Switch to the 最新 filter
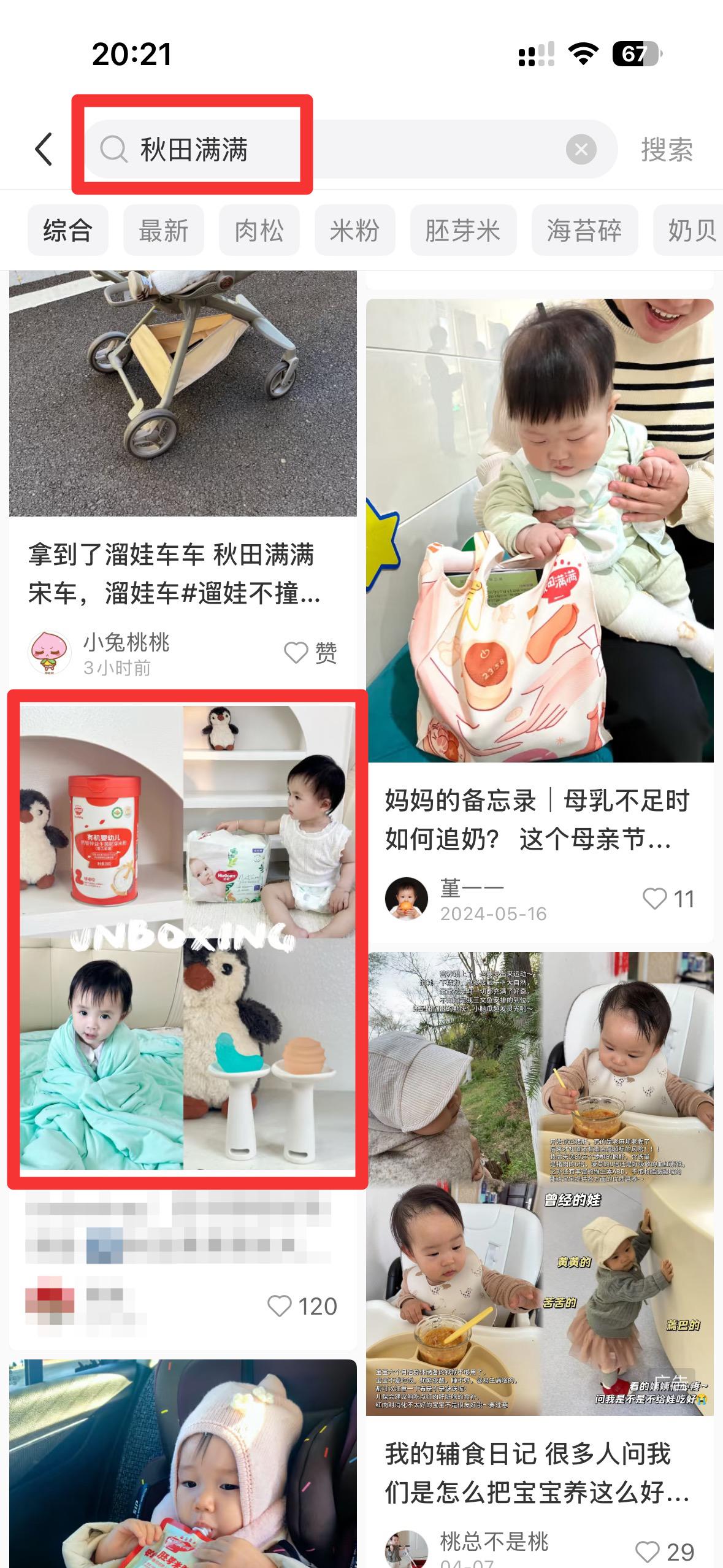Viewport: 723px width, 1568px height. (x=164, y=231)
